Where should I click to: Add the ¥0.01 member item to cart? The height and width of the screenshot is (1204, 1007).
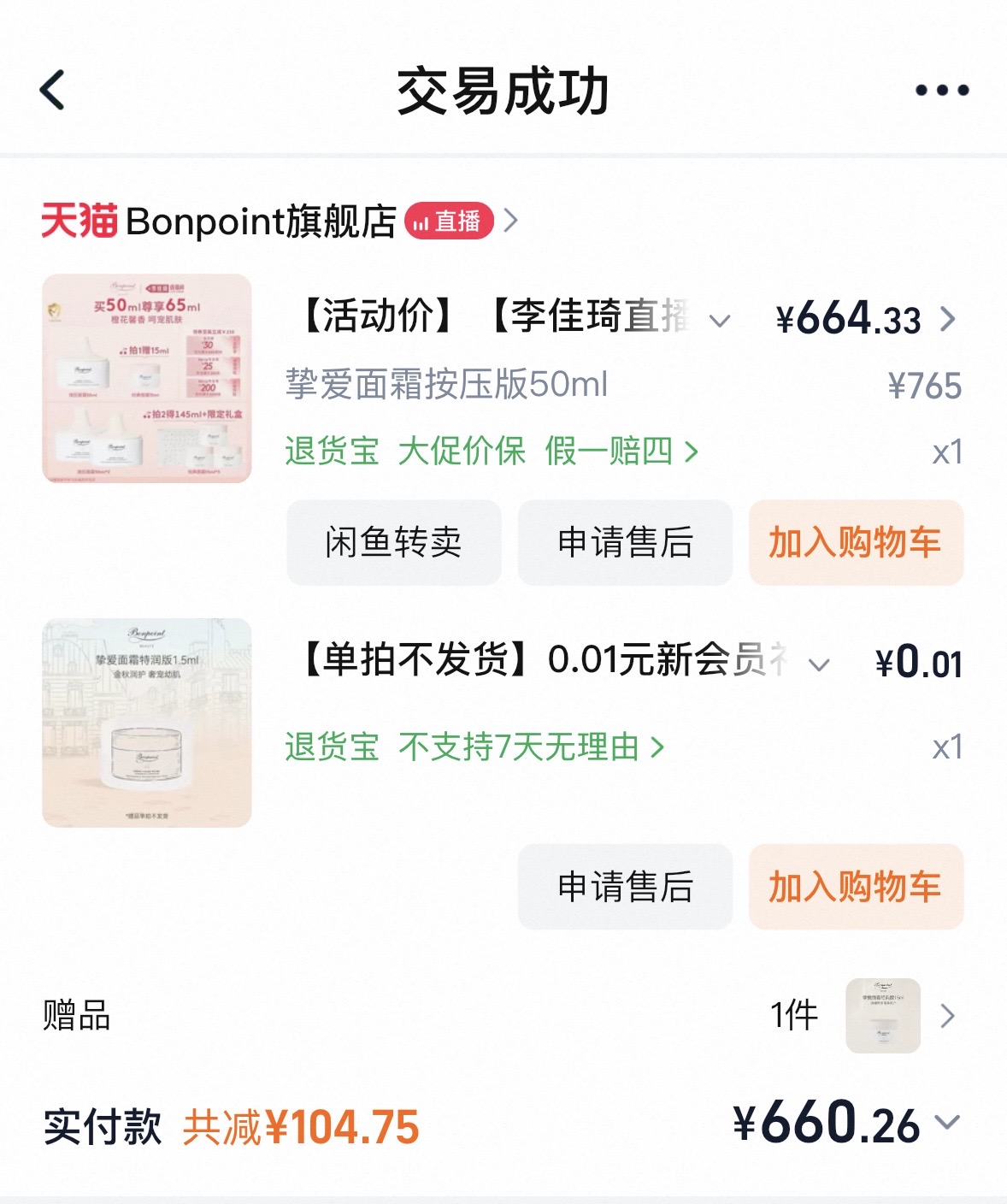coord(856,887)
